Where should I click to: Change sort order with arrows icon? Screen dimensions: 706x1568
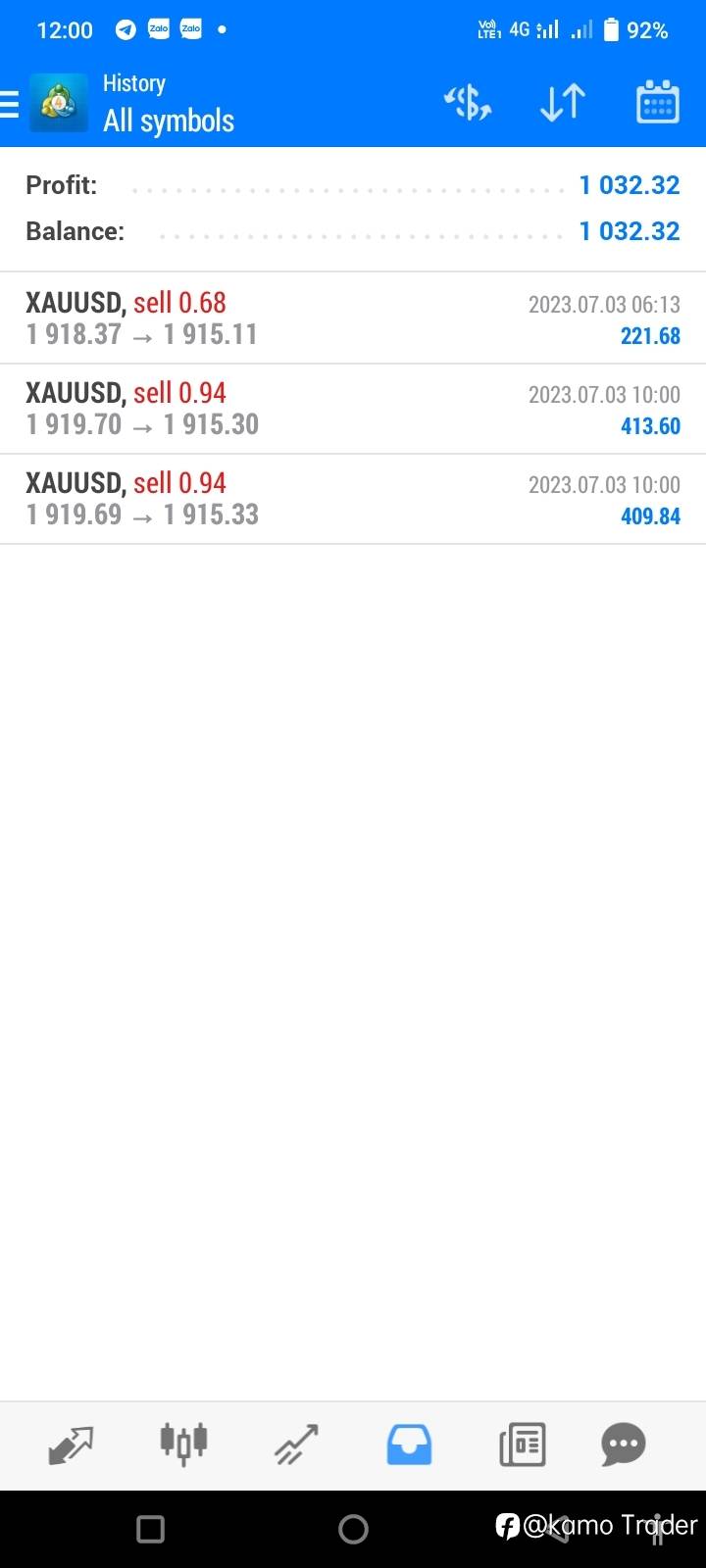click(562, 102)
